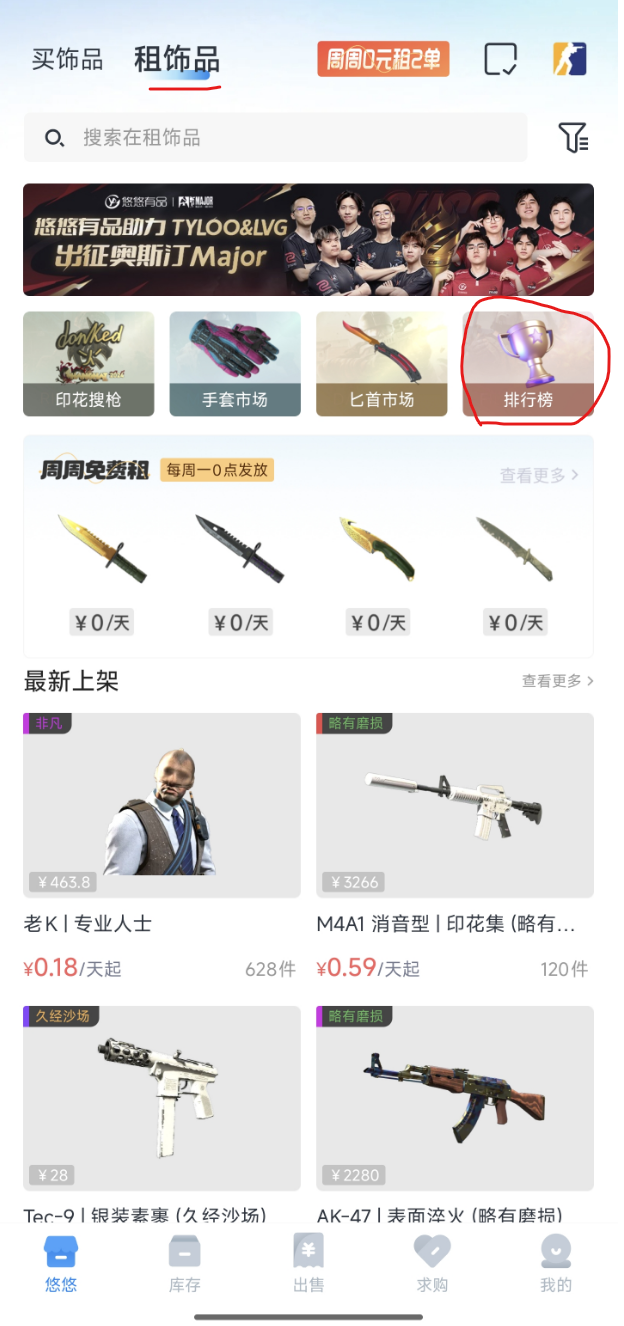Viewport: 624px width, 1326px height.
Task: Open the 手套市场 tile
Action: [235, 364]
